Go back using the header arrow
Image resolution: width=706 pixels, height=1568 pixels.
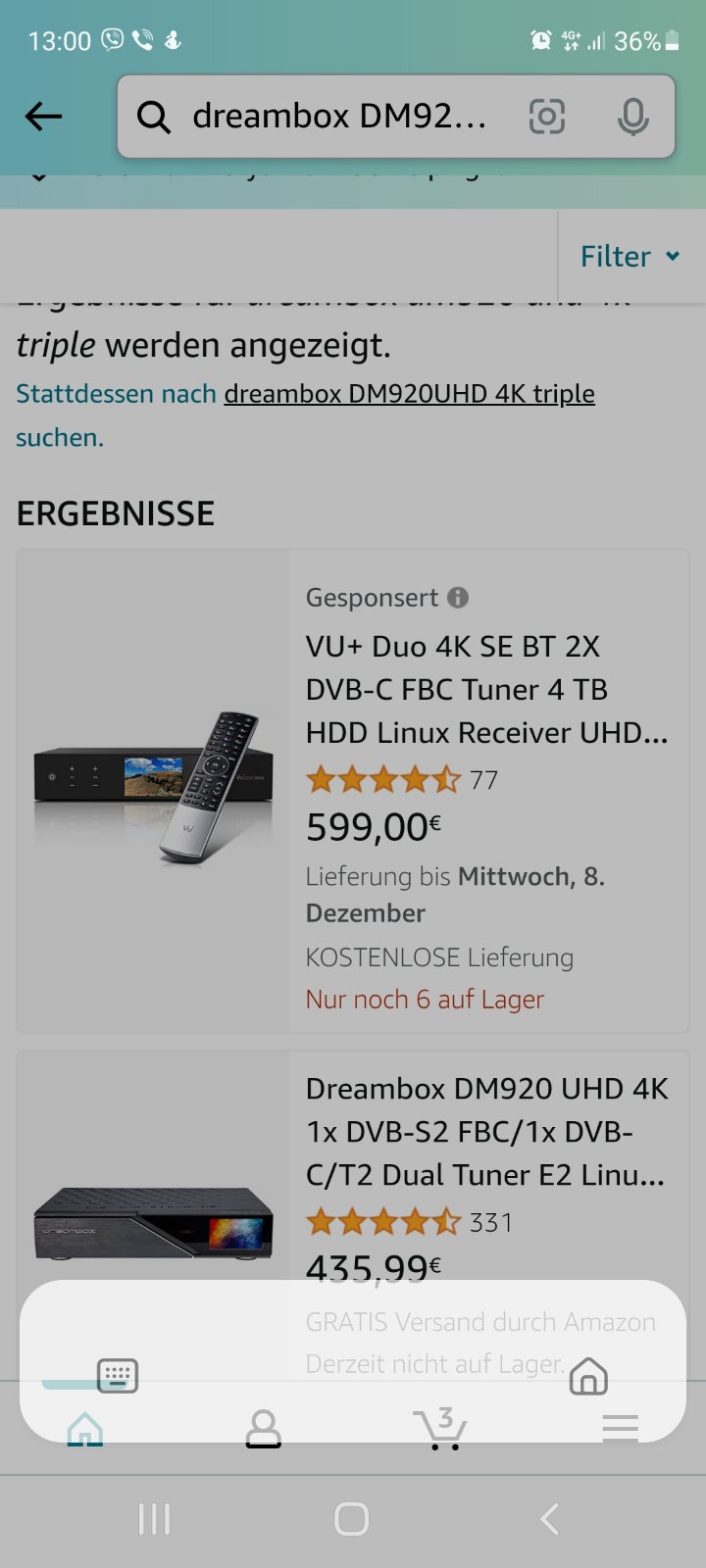click(44, 117)
